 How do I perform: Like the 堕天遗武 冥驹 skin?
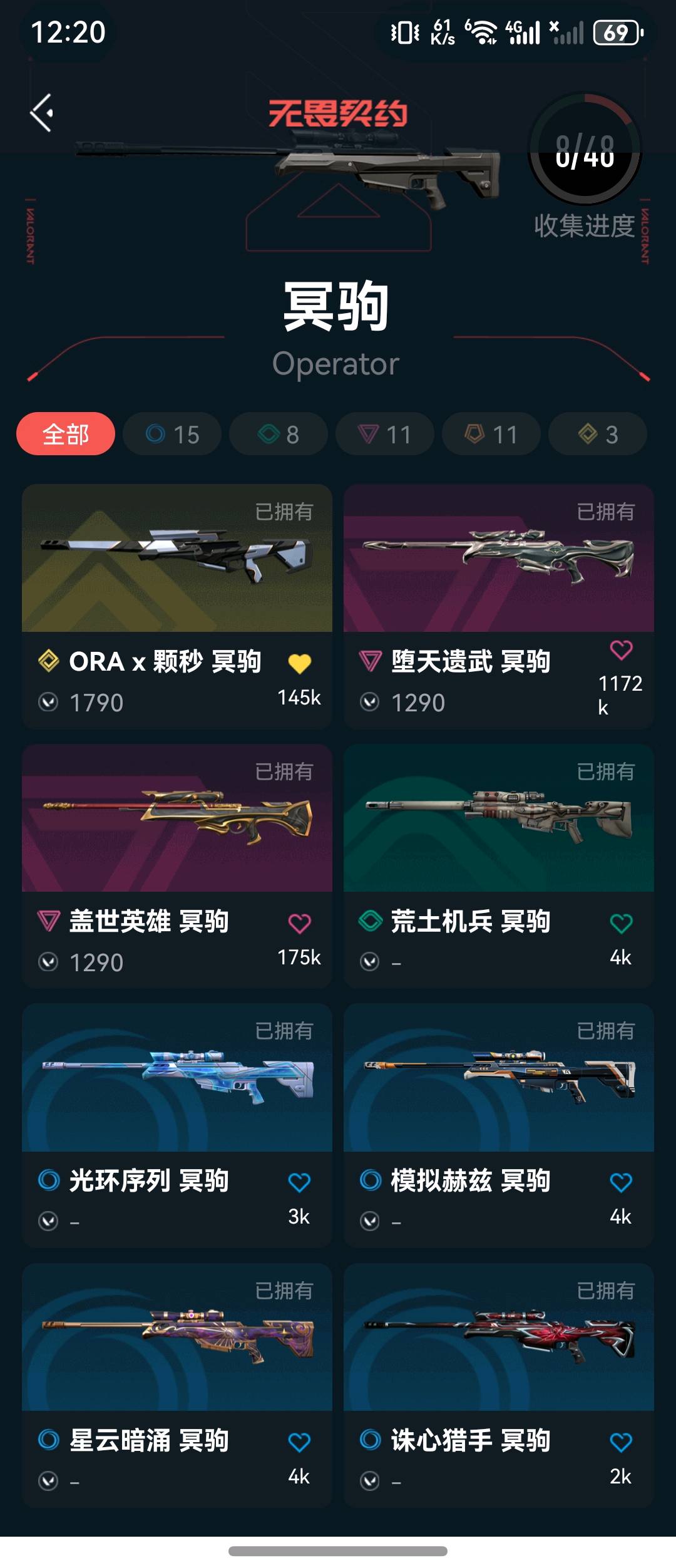(621, 651)
